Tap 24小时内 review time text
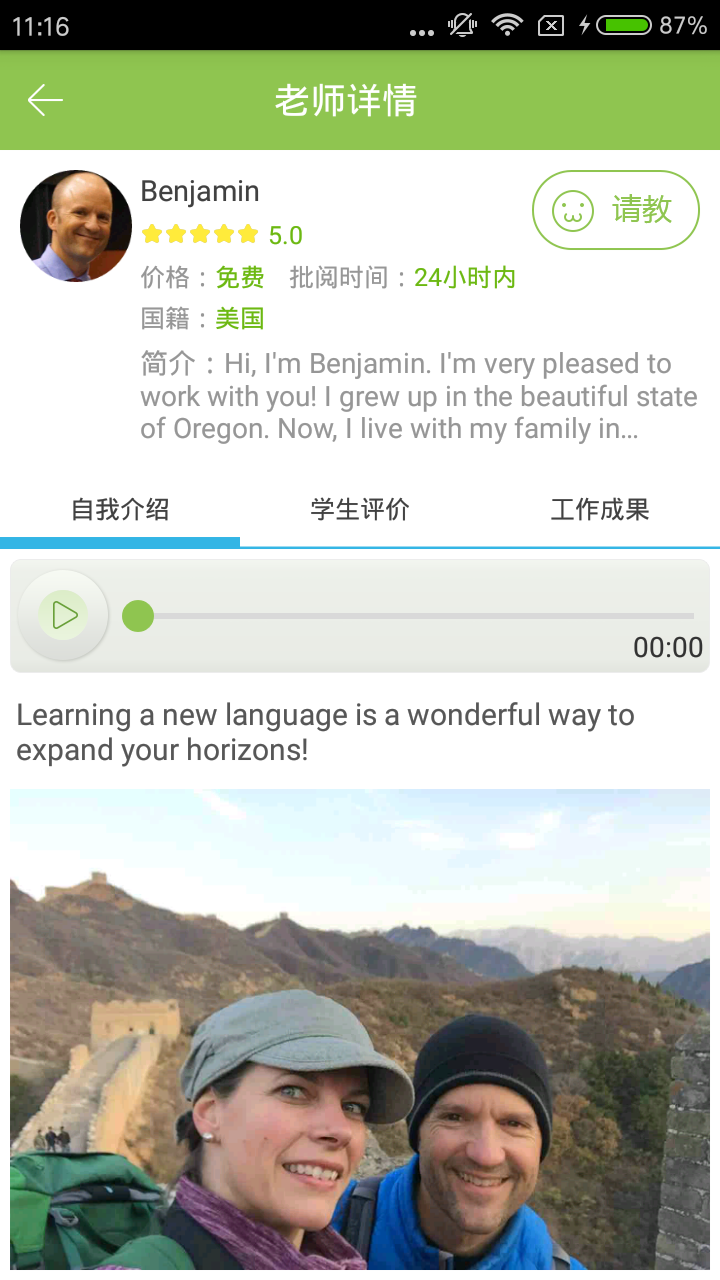The width and height of the screenshot is (720, 1280). 465,278
